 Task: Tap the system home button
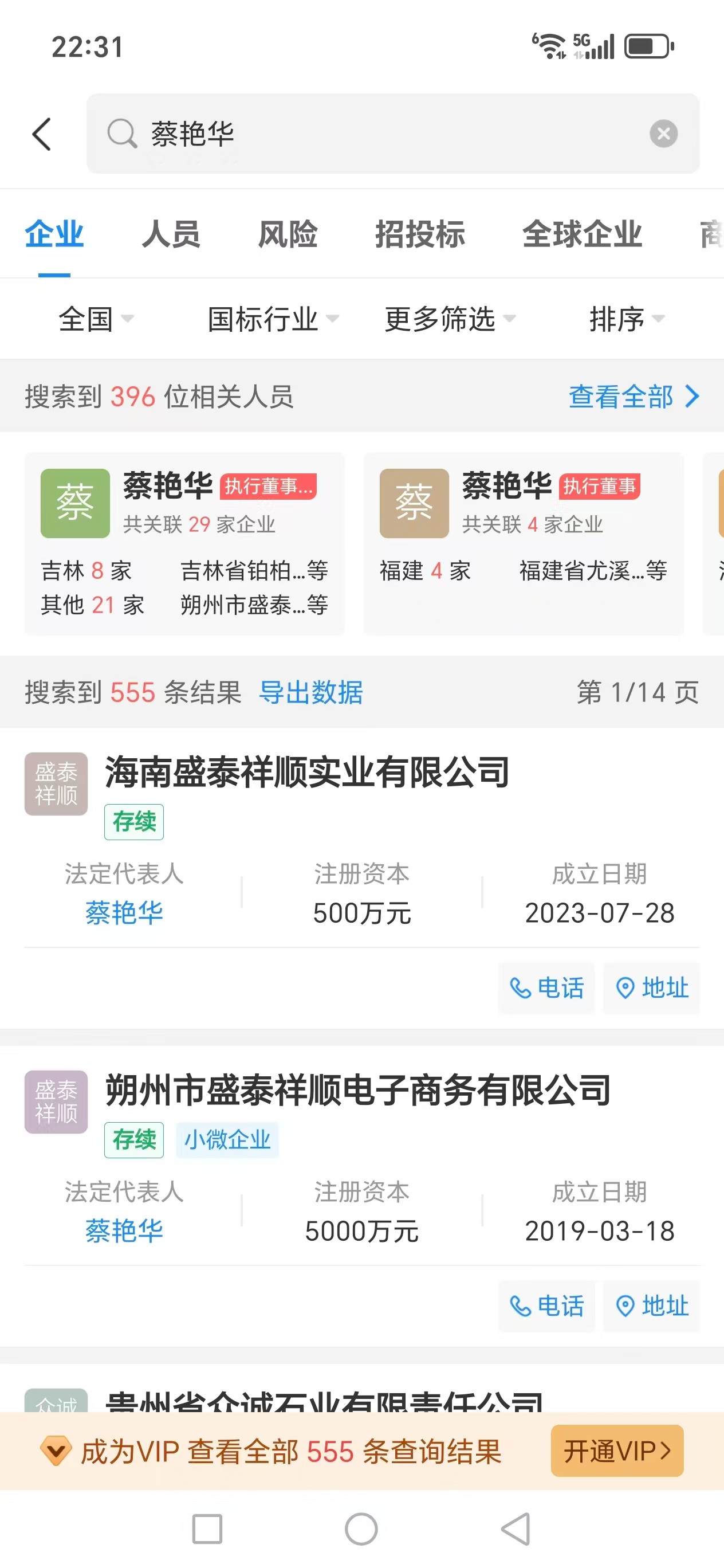pyautogui.click(x=361, y=1529)
